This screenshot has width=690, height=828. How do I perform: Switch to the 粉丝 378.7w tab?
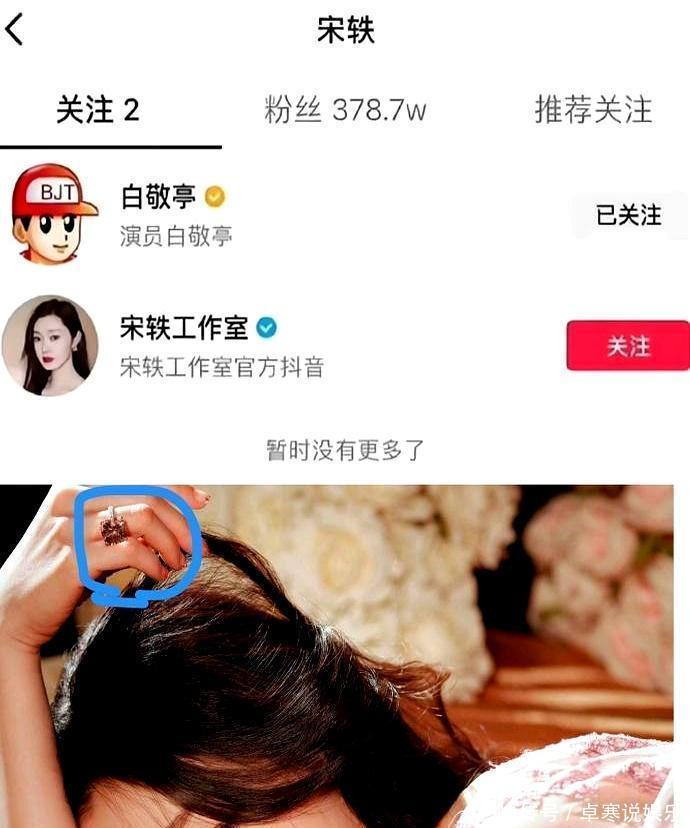pos(345,110)
